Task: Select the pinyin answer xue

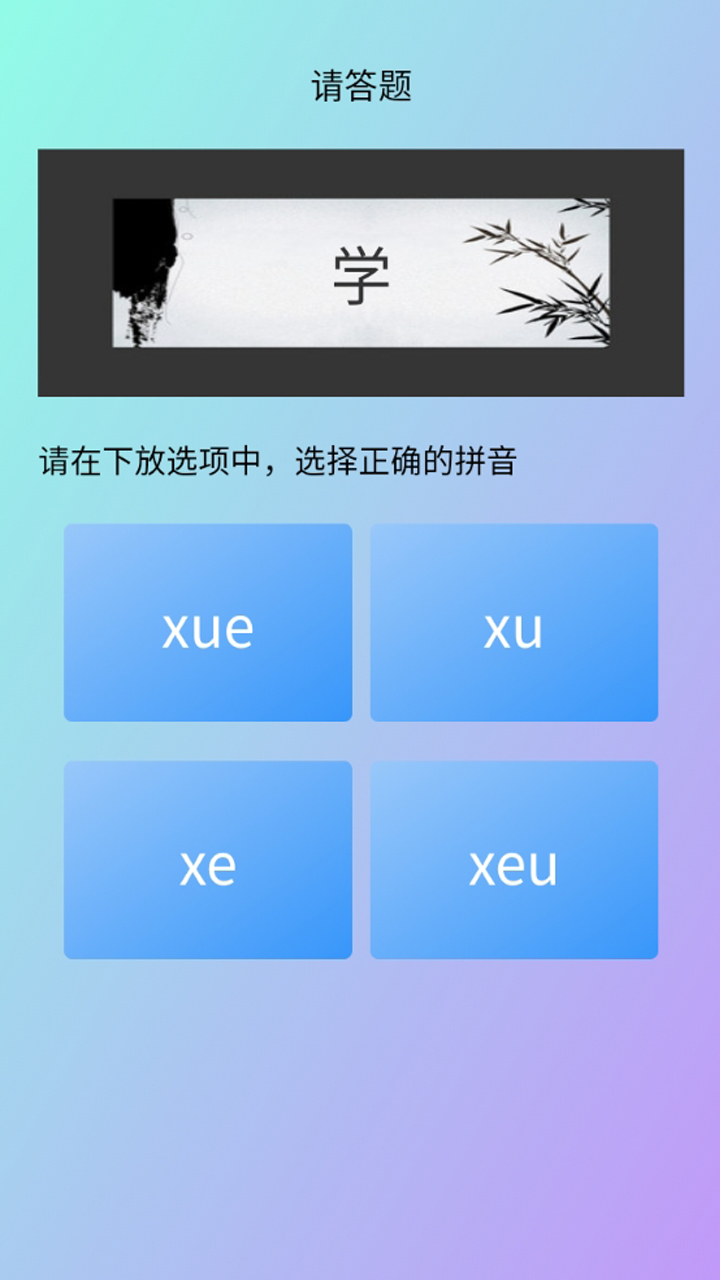Action: tap(208, 622)
